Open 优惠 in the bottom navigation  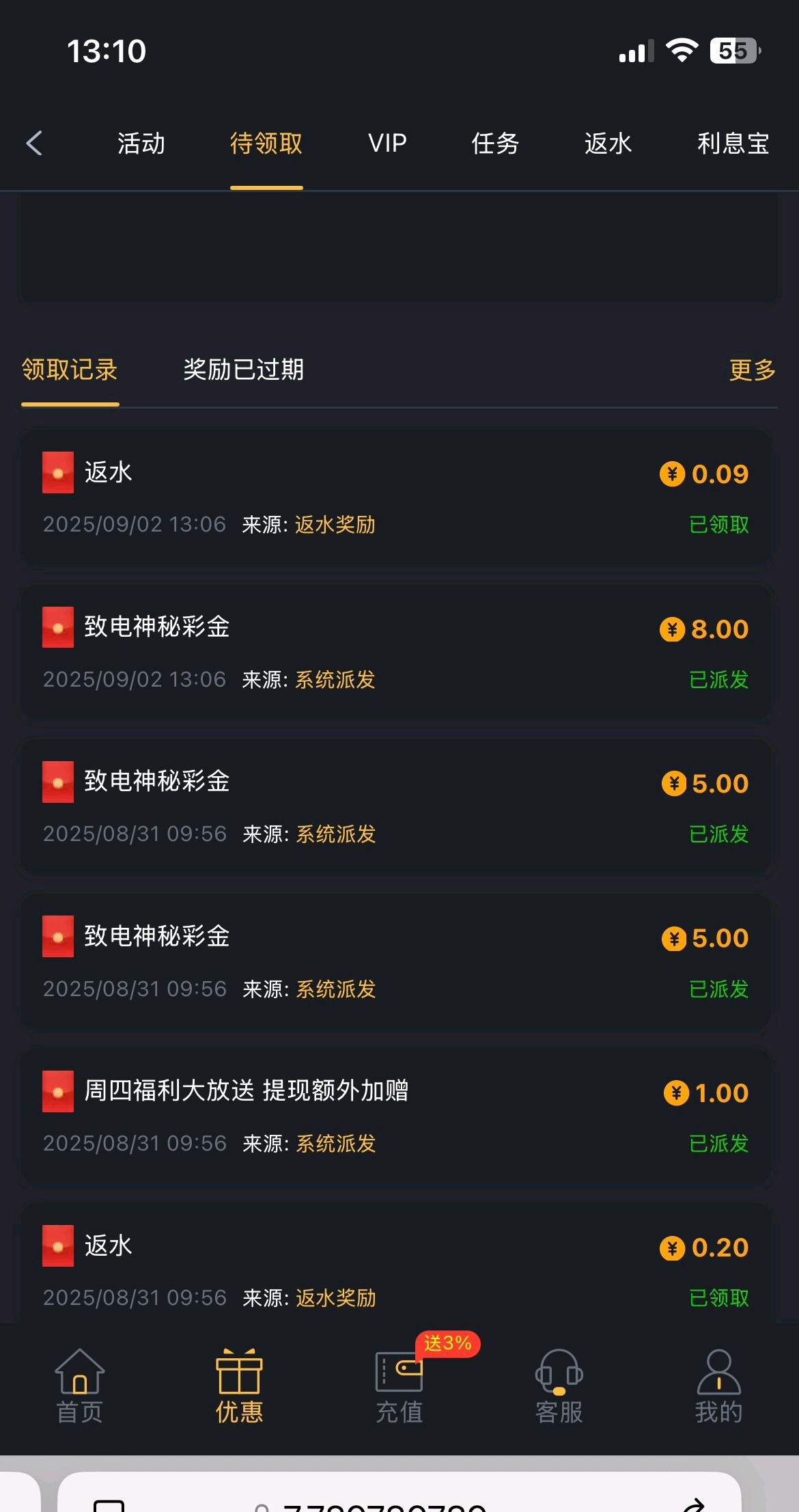coord(239,1386)
